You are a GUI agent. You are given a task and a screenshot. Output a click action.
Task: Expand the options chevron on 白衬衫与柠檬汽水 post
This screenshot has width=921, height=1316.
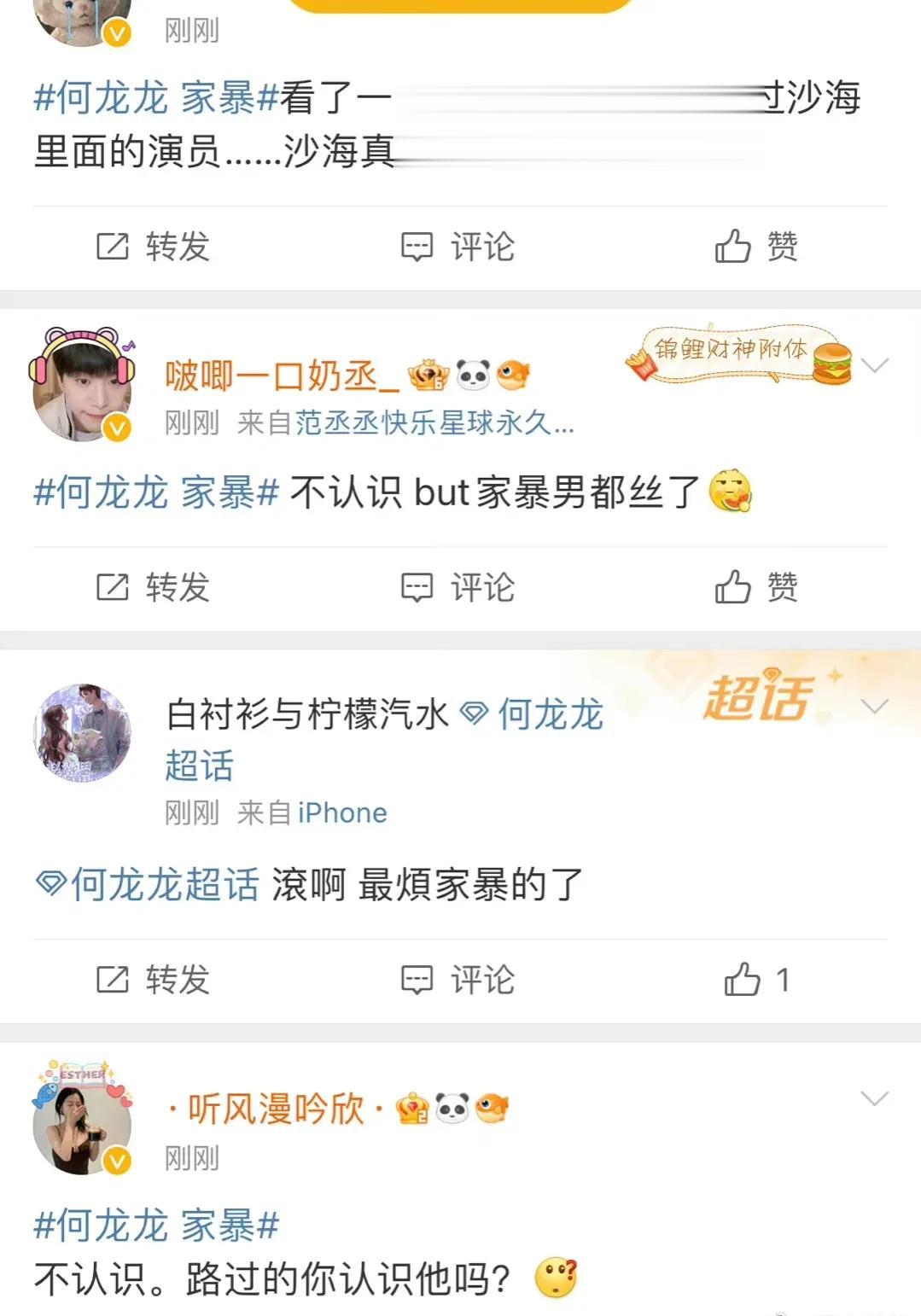(x=875, y=707)
